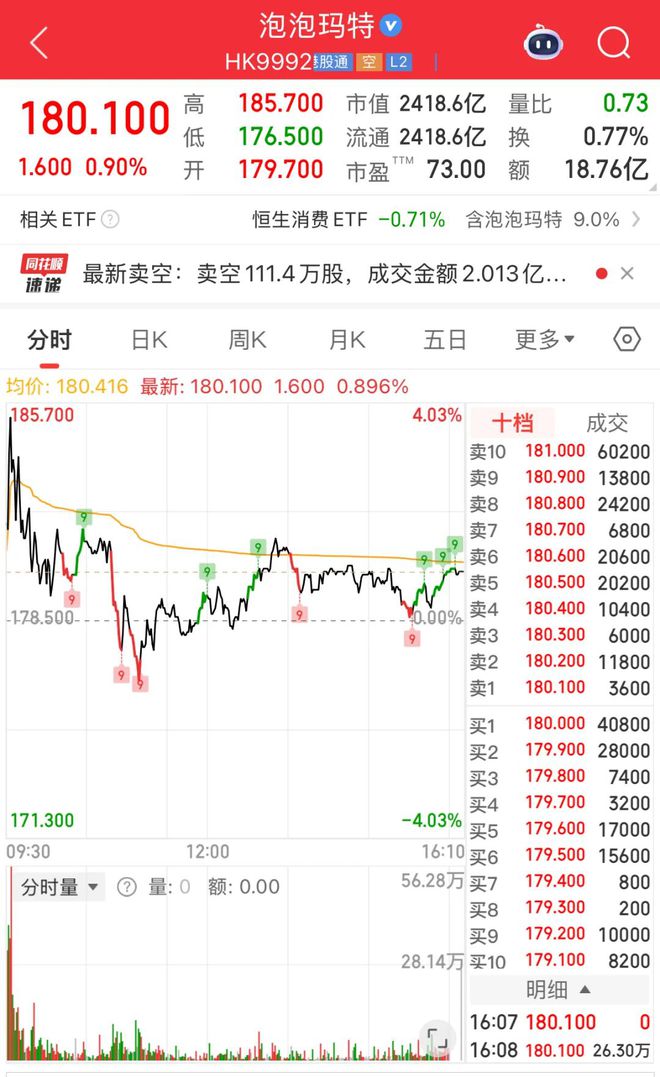Switch to the 日K chart tab
Image resolution: width=660 pixels, height=1077 pixels.
coord(149,339)
